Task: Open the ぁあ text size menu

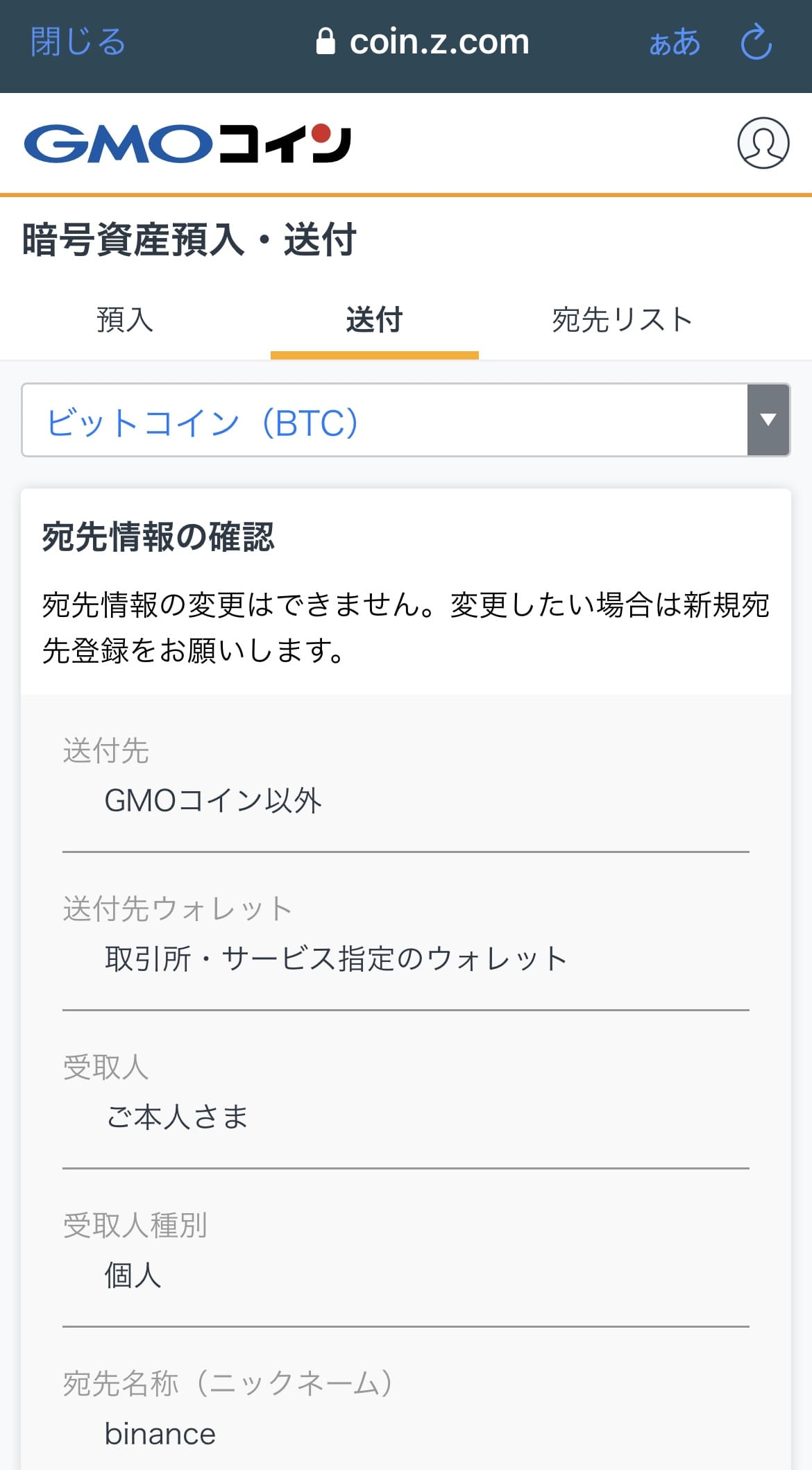Action: tap(675, 42)
